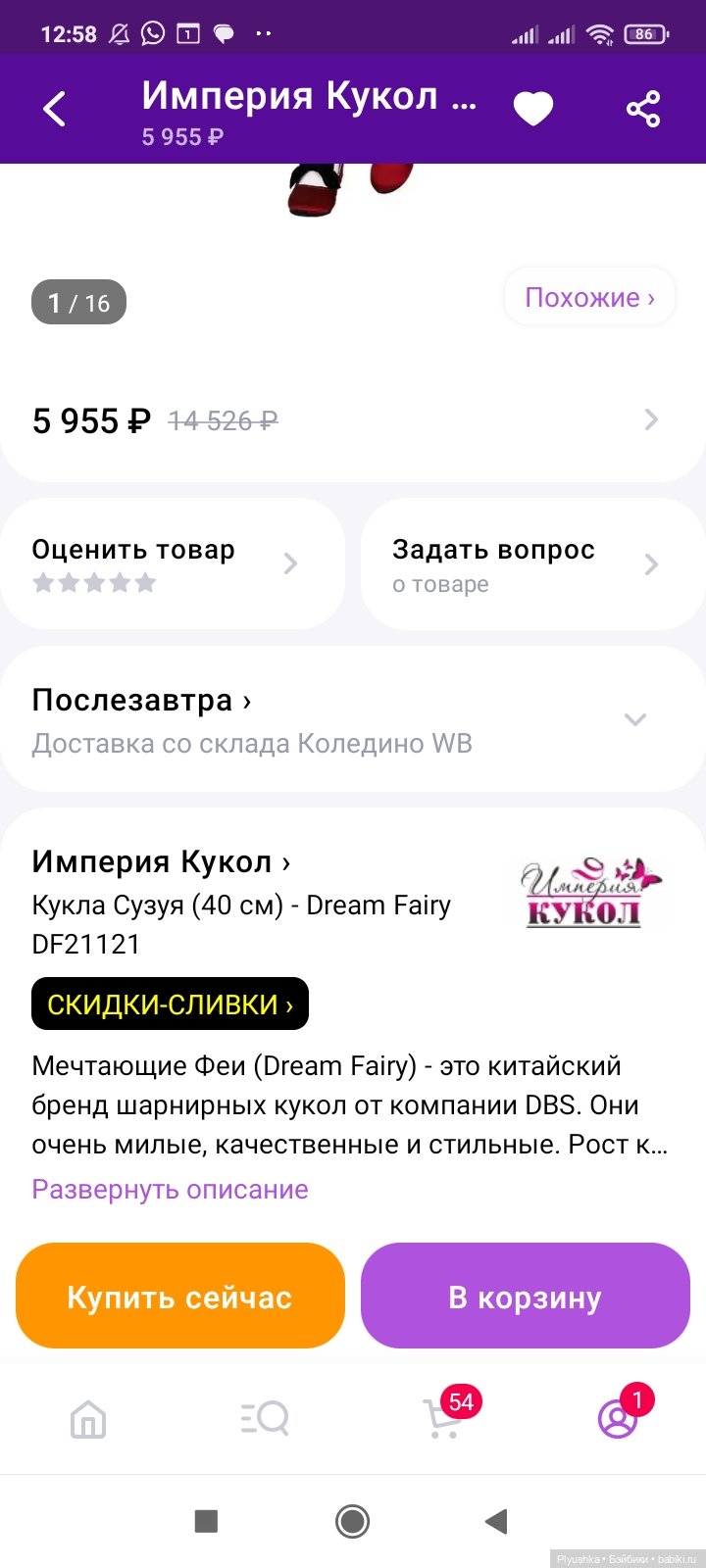Open recent apps with the square button
This screenshot has width=706, height=1568.
click(x=206, y=1521)
